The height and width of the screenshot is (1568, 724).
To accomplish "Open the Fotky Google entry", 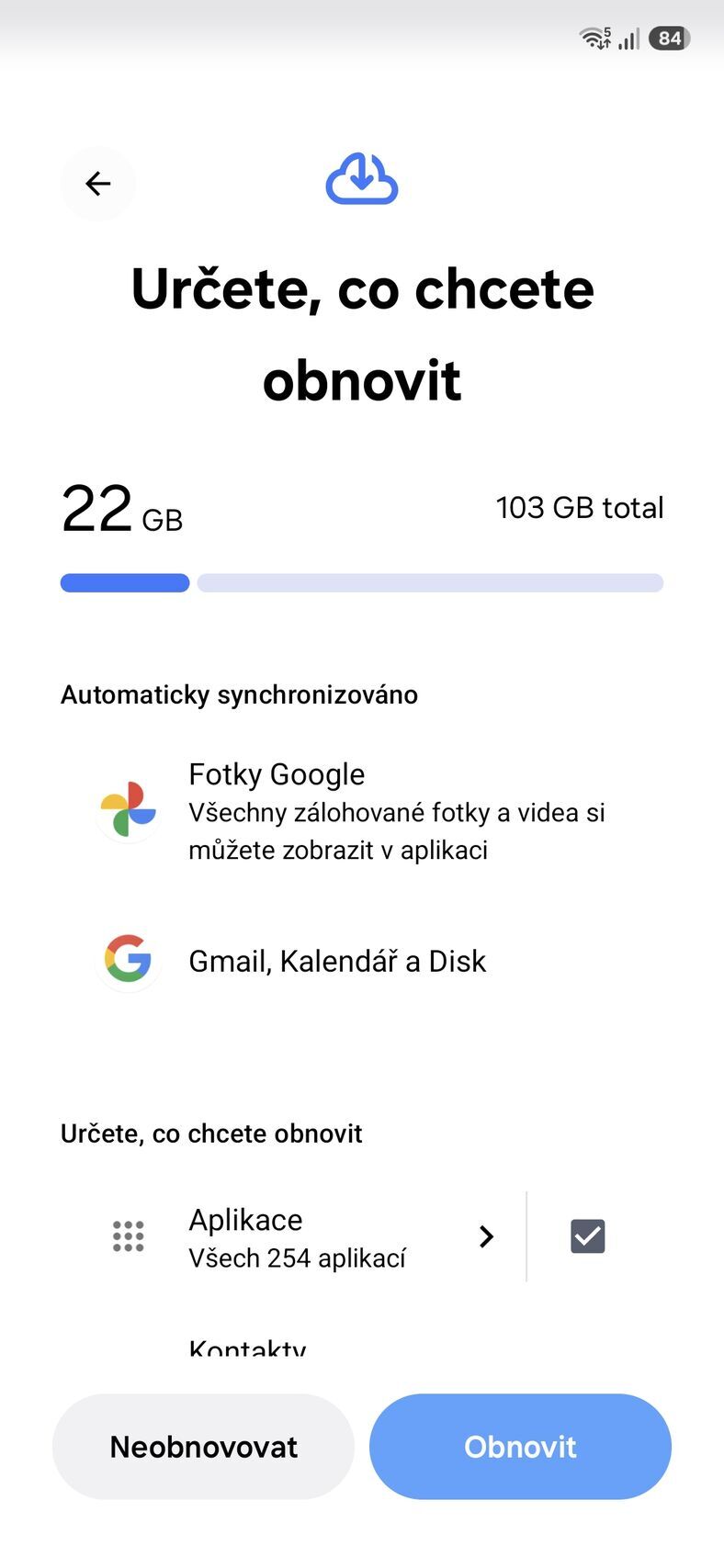I will click(276, 774).
